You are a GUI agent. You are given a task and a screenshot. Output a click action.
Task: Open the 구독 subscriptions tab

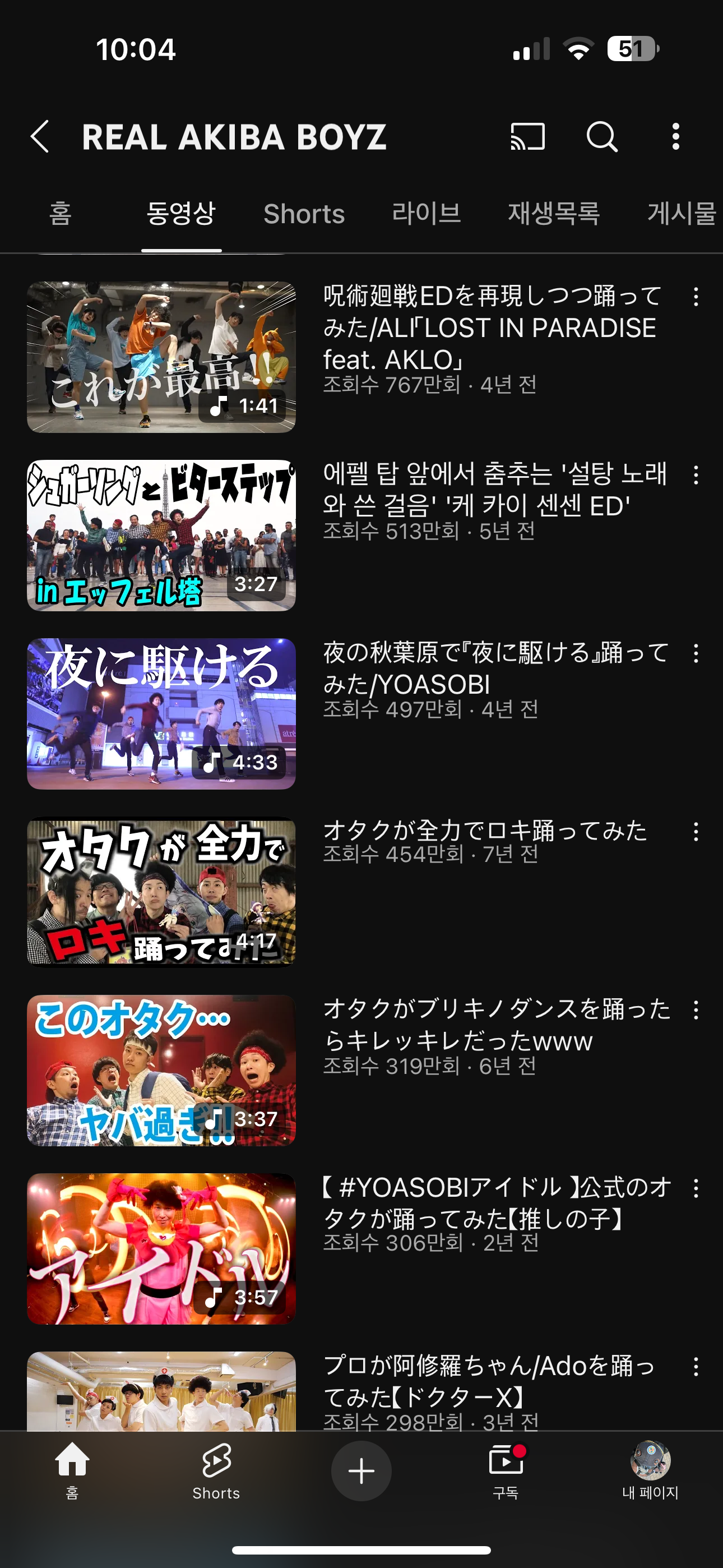click(x=506, y=1470)
